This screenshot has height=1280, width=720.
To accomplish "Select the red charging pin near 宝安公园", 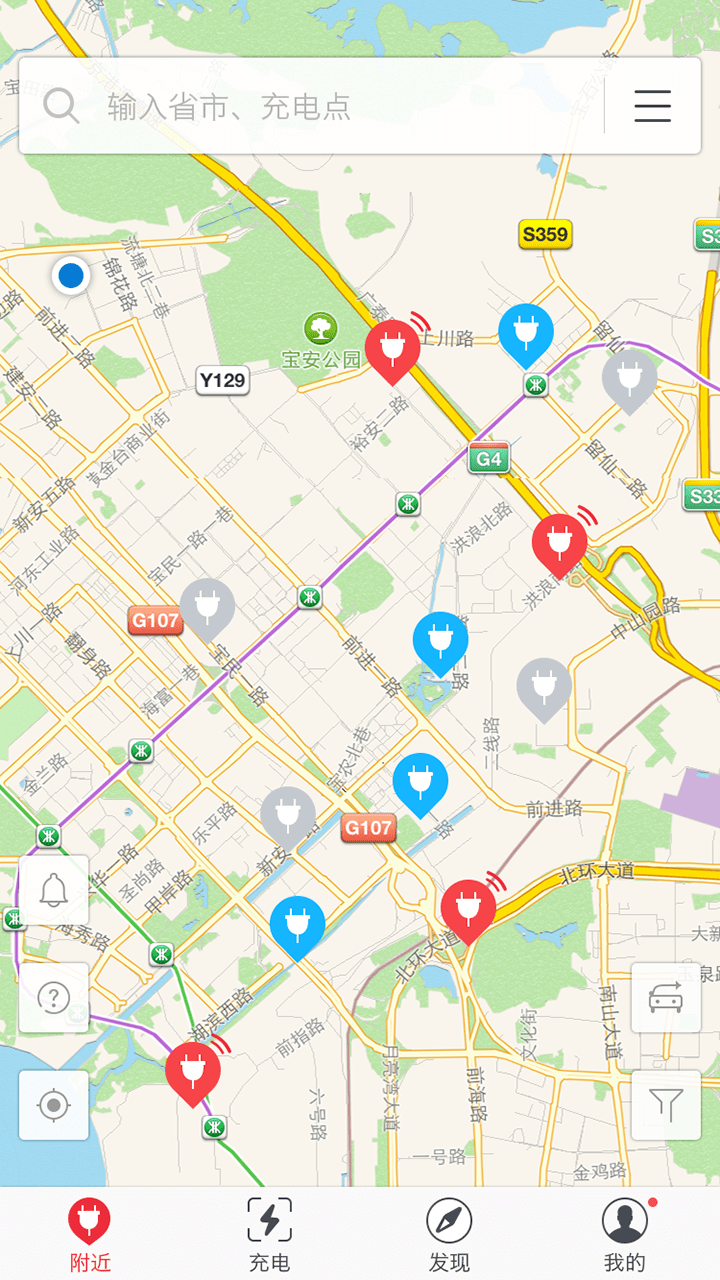I will pyautogui.click(x=392, y=347).
